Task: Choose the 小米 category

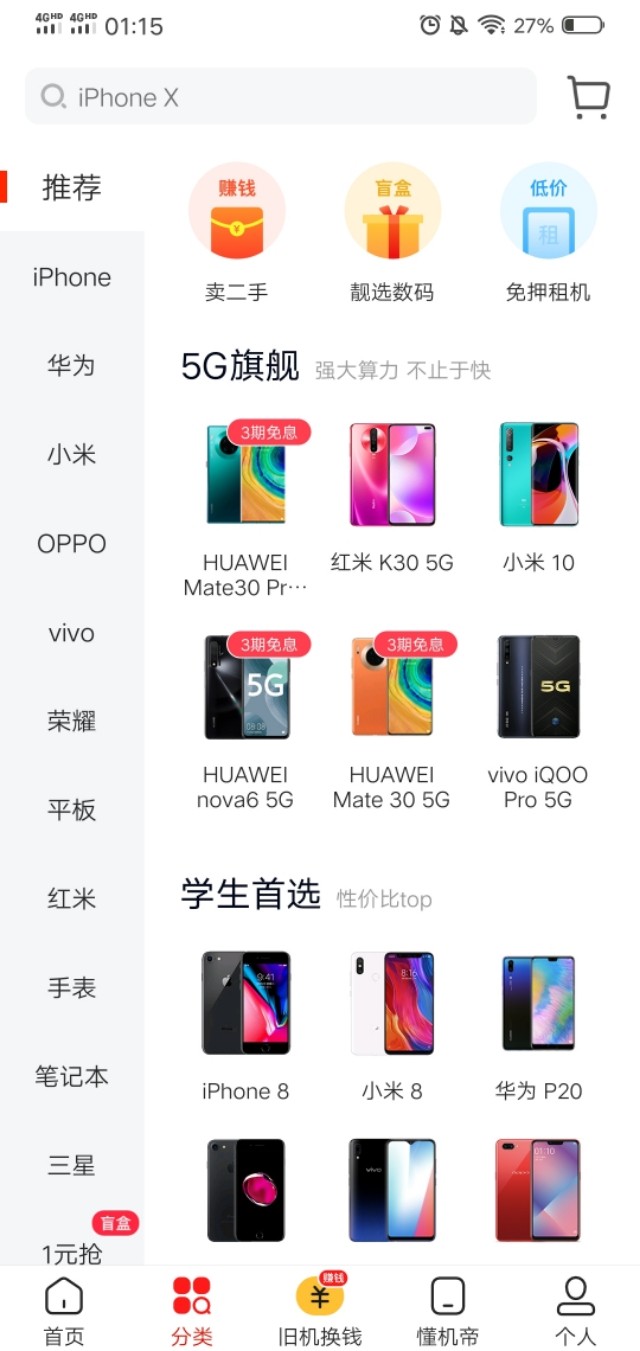Action: point(71,455)
